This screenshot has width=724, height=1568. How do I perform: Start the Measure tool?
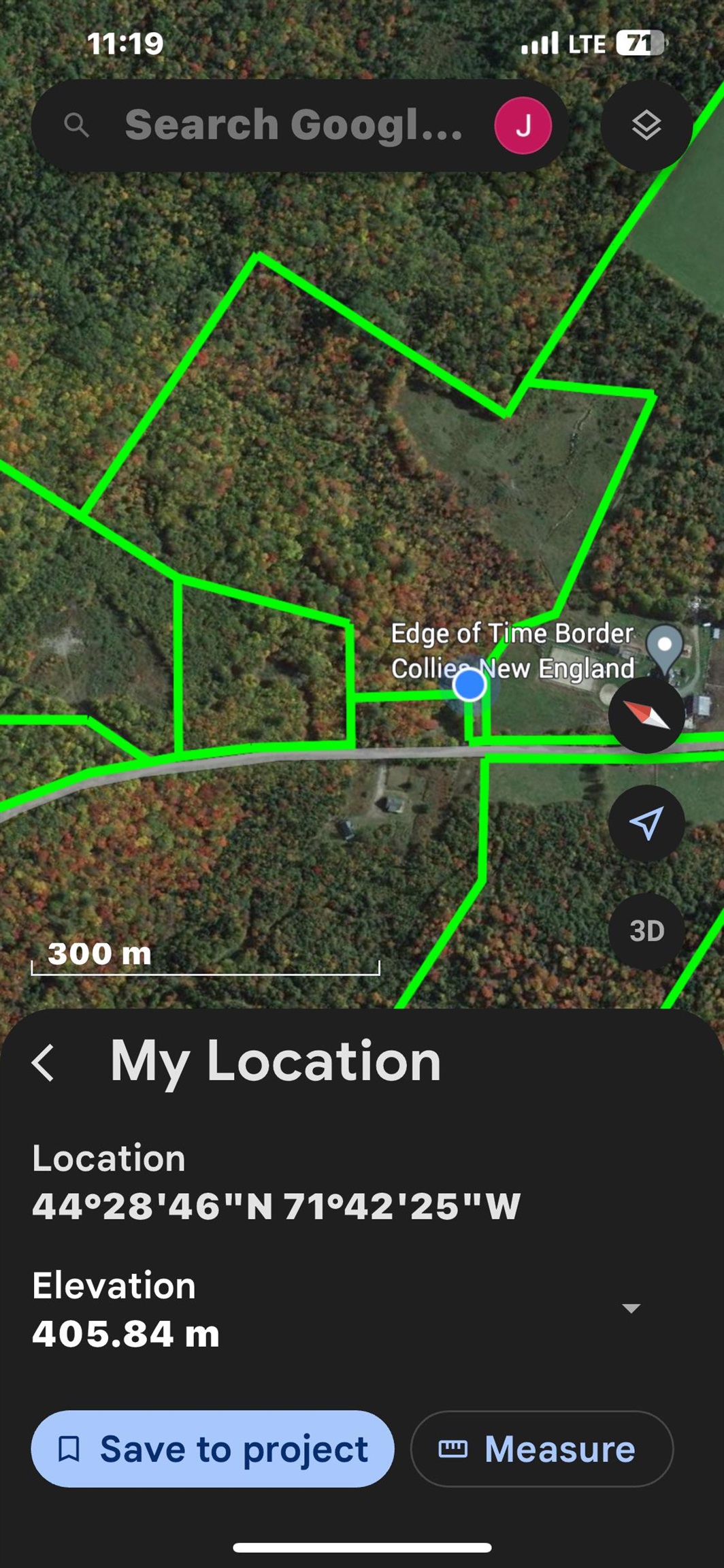pyautogui.click(x=542, y=1449)
